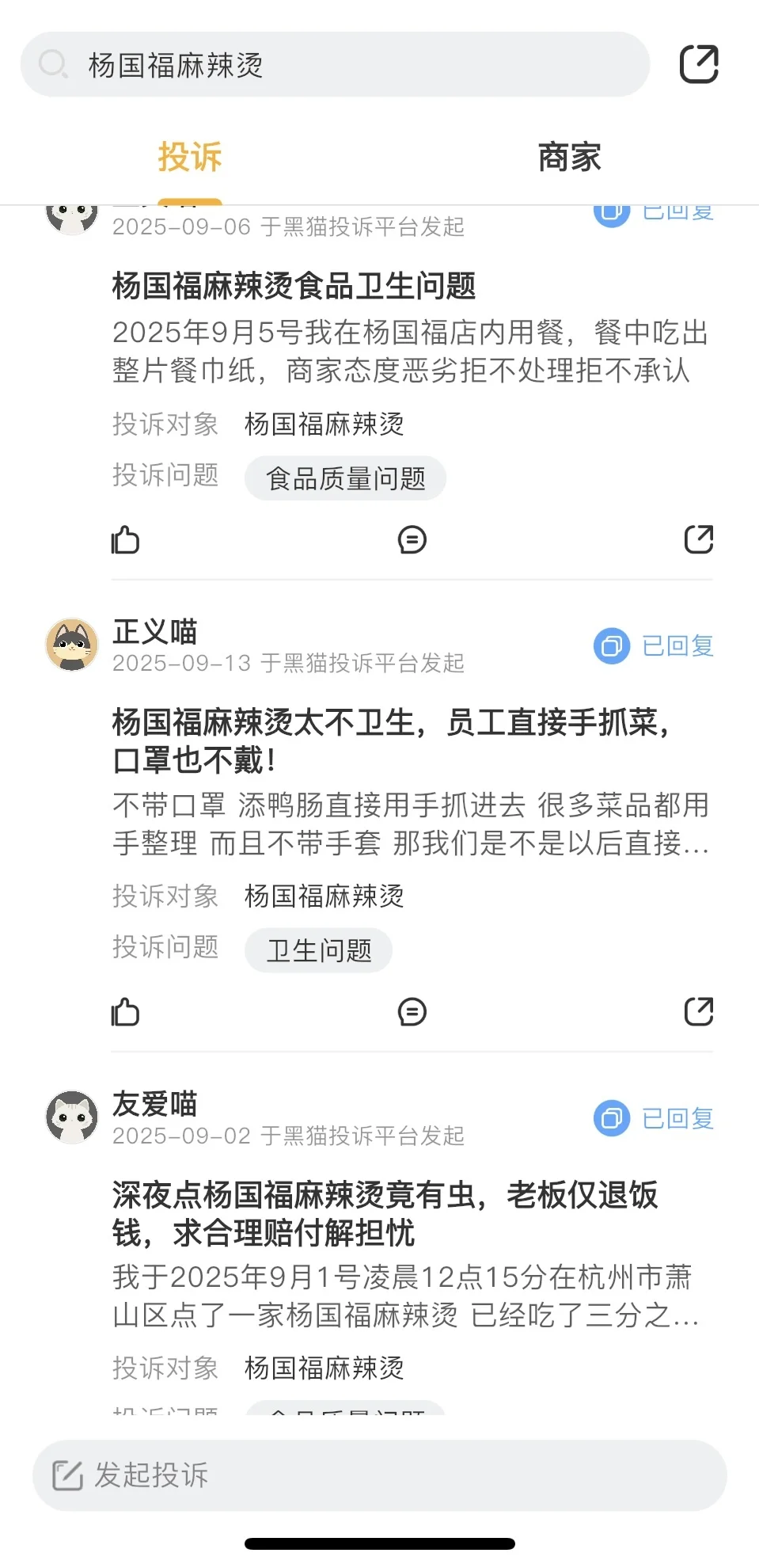This screenshot has height=1568, width=759.
Task: Select the 卫生问题 tag chip
Action: pos(317,950)
